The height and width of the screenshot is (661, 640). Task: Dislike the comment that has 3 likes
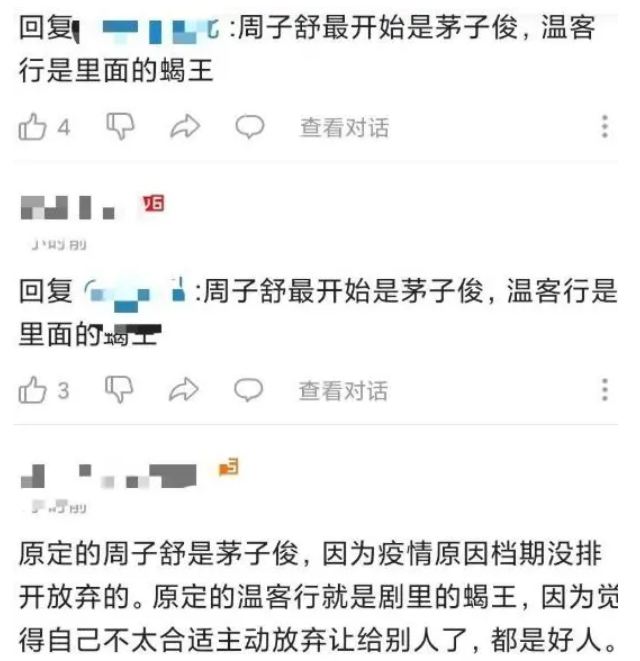[121, 388]
